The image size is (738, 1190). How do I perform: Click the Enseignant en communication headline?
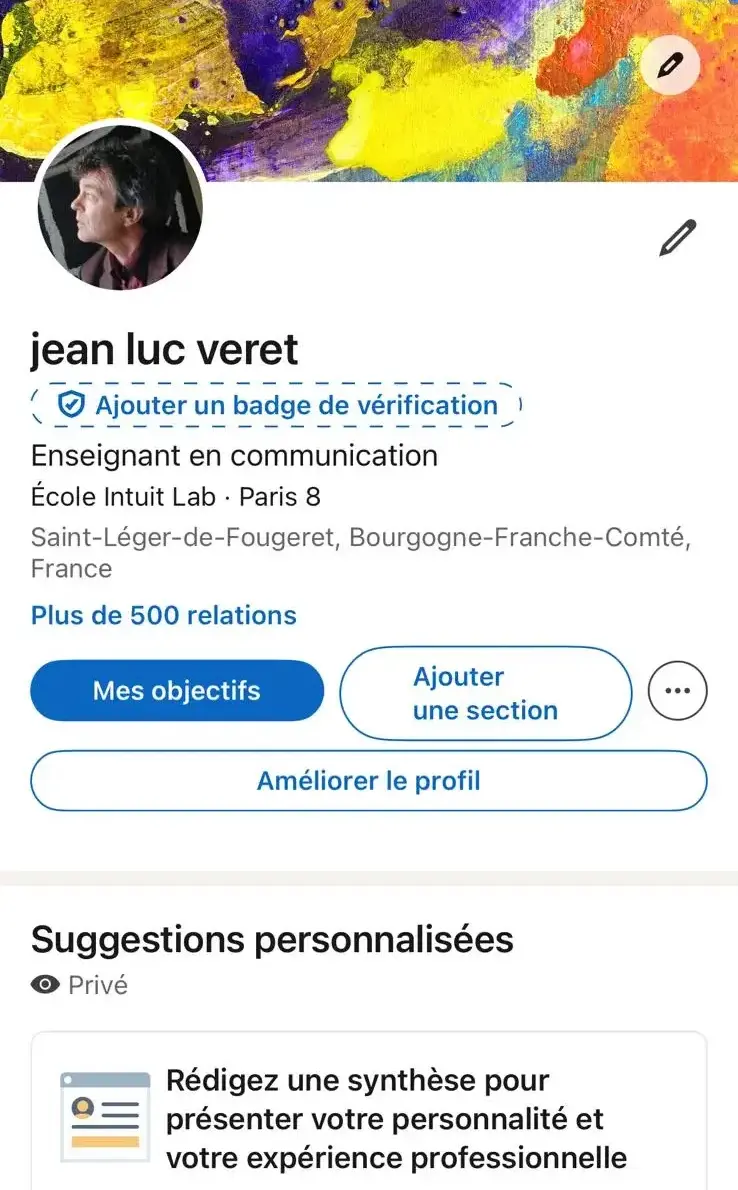point(234,456)
